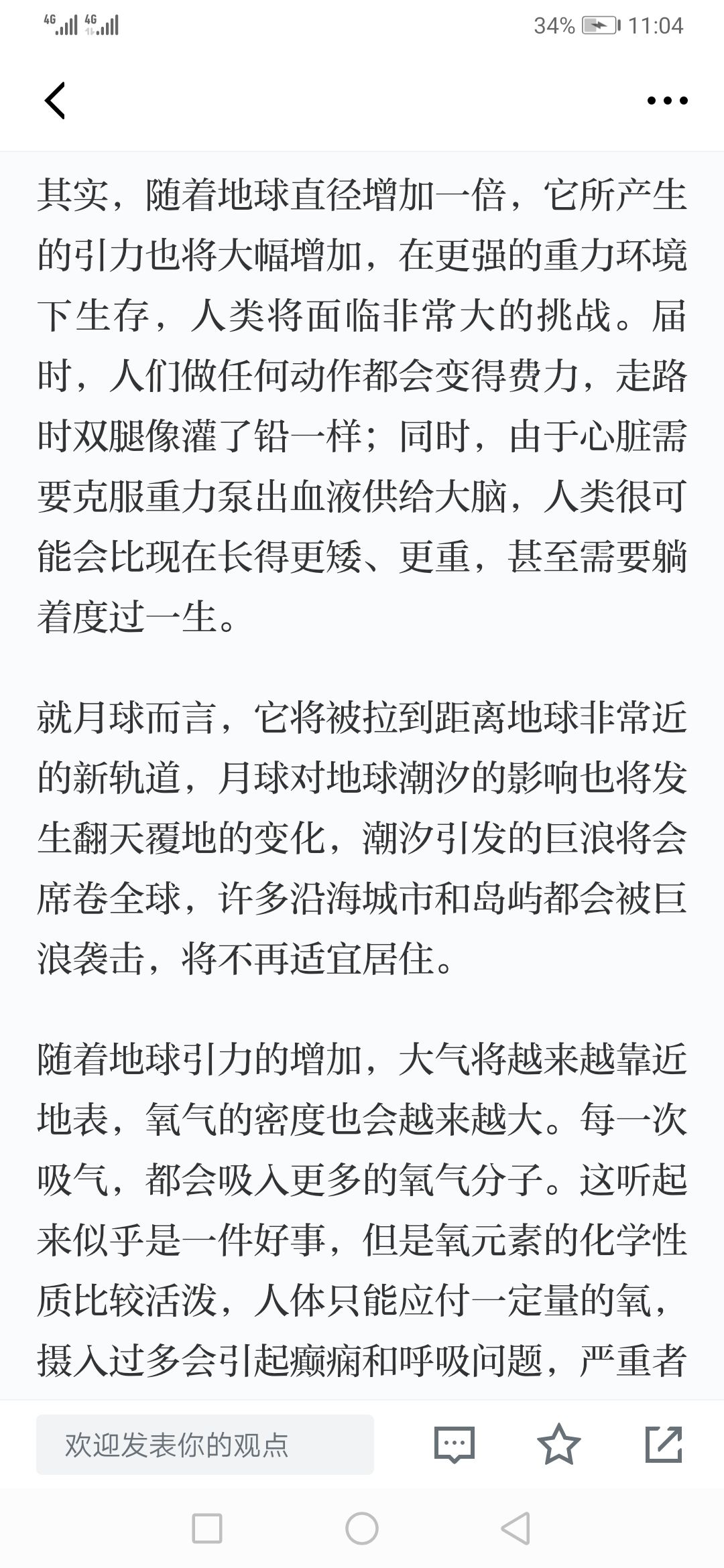Favorite this article with the star
Image resolution: width=724 pixels, height=1568 pixels.
tap(559, 1444)
